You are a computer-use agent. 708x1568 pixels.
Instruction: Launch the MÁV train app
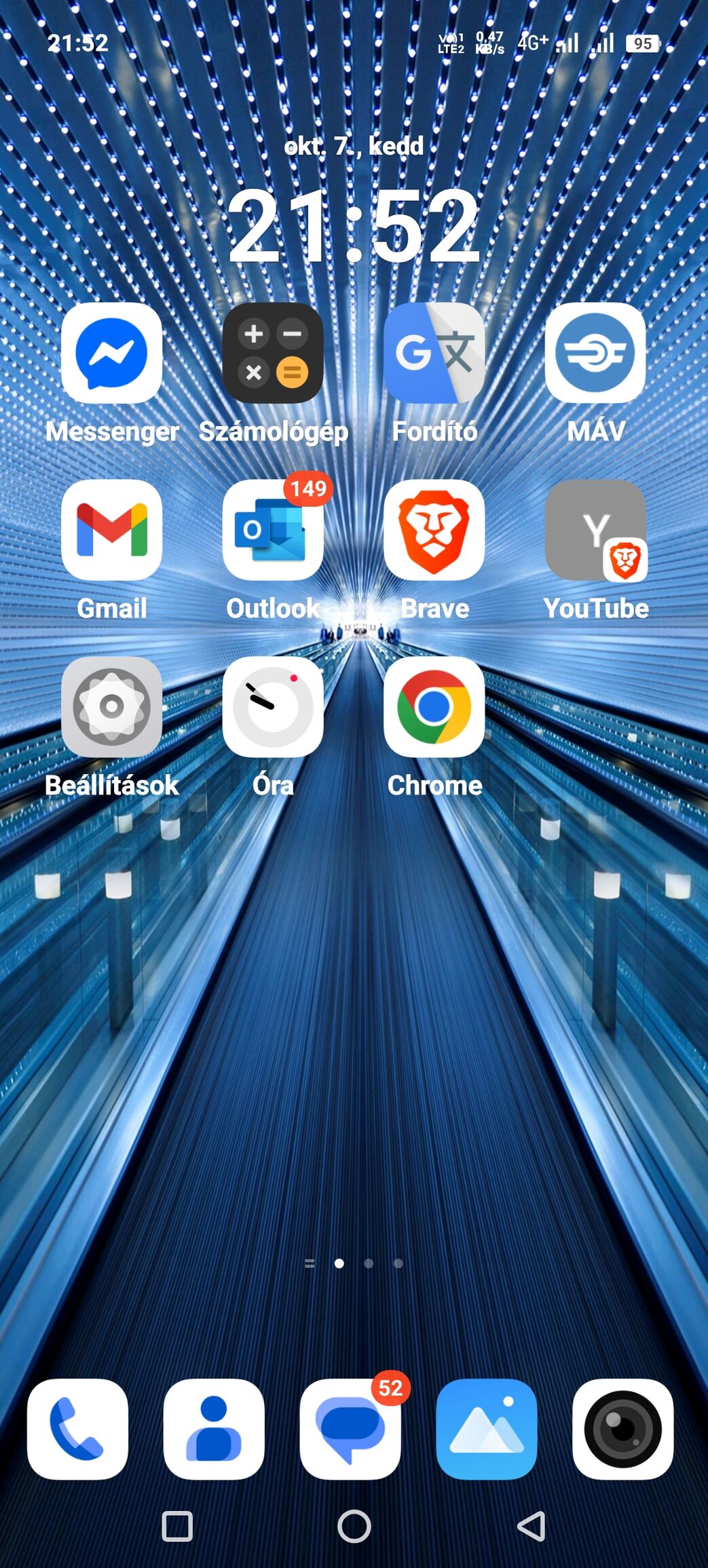[x=595, y=353]
